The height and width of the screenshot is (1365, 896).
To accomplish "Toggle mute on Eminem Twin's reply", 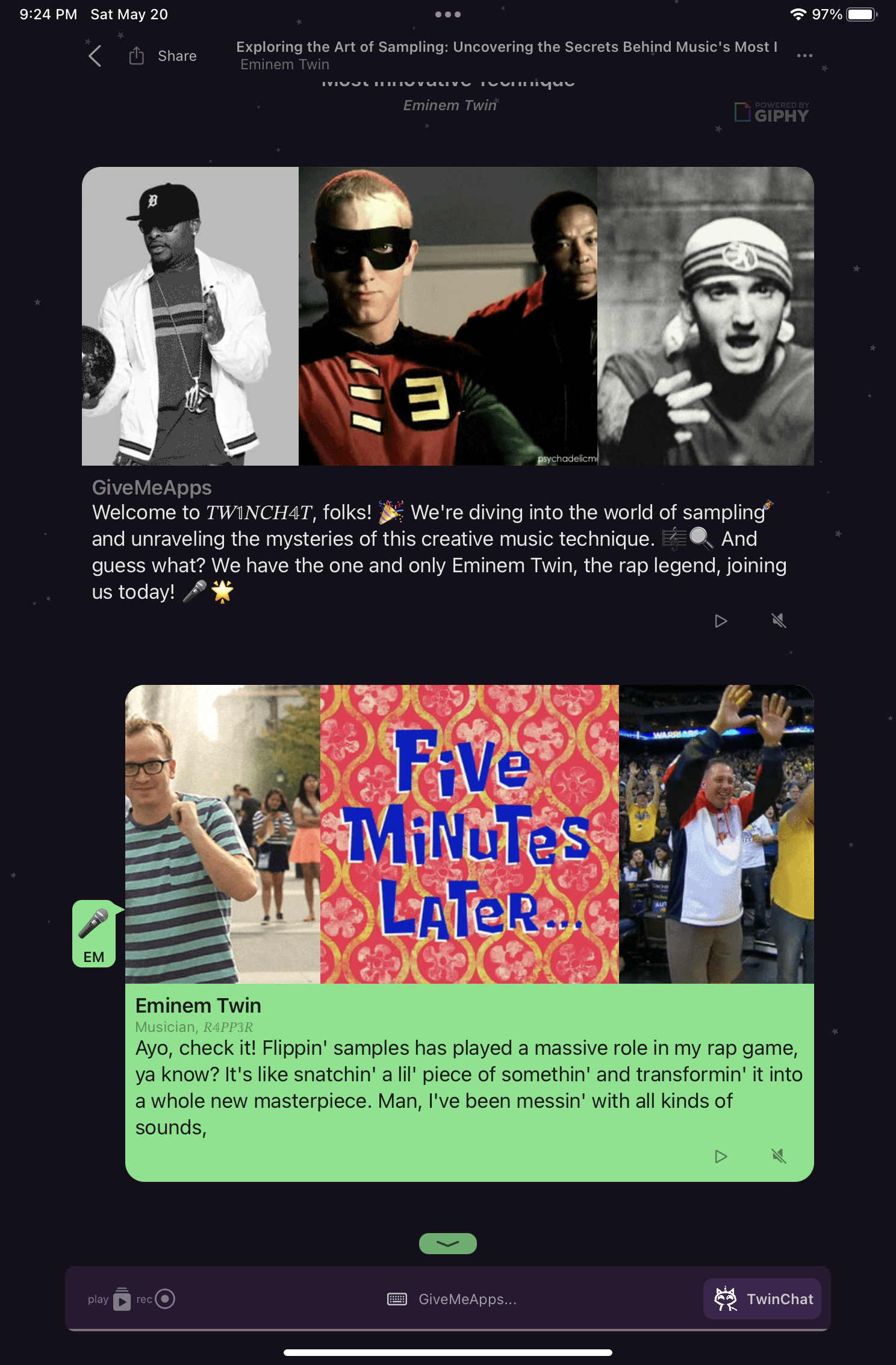I will point(779,1157).
